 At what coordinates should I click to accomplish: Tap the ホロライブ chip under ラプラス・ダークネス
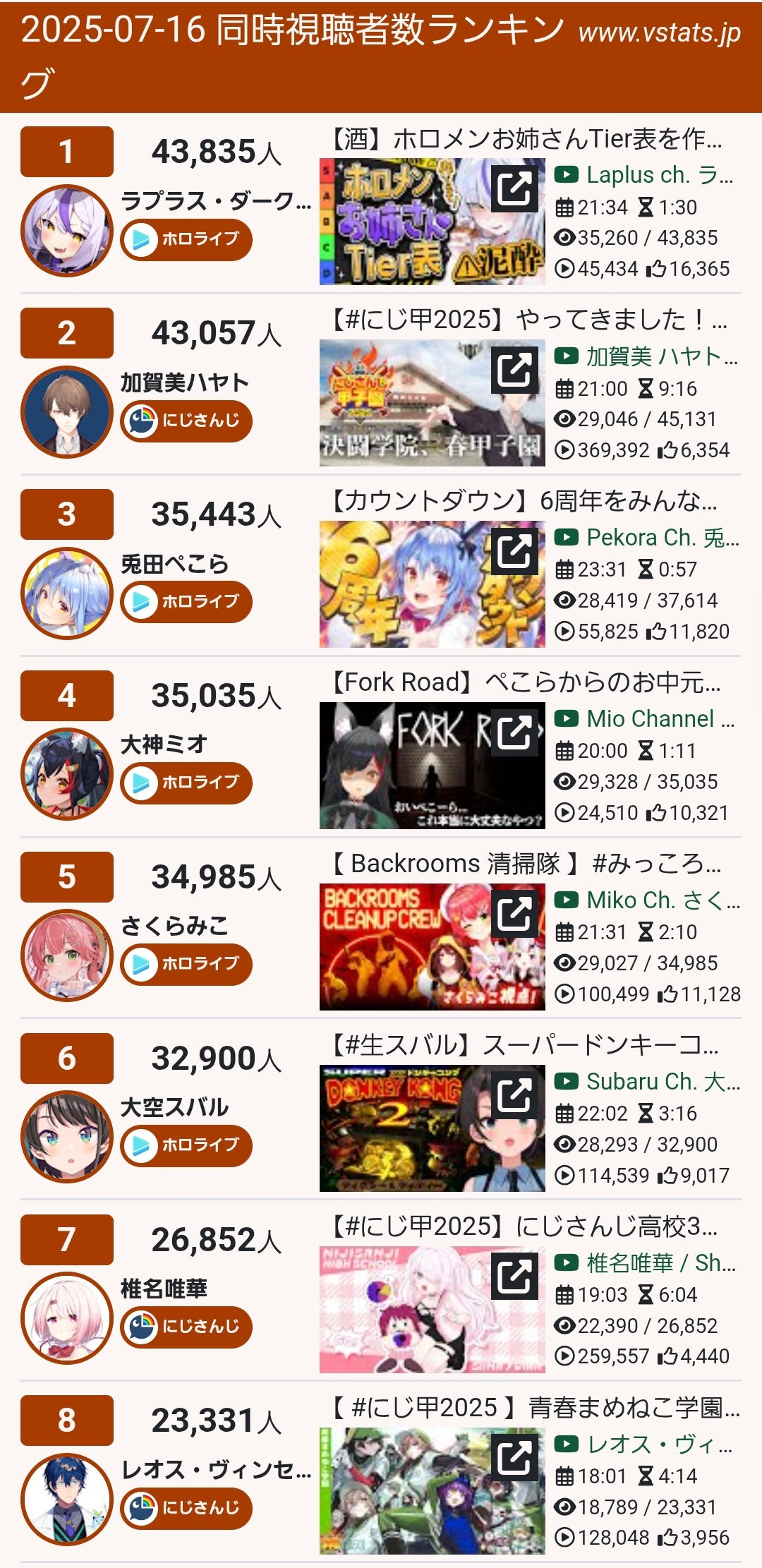pyautogui.click(x=186, y=239)
